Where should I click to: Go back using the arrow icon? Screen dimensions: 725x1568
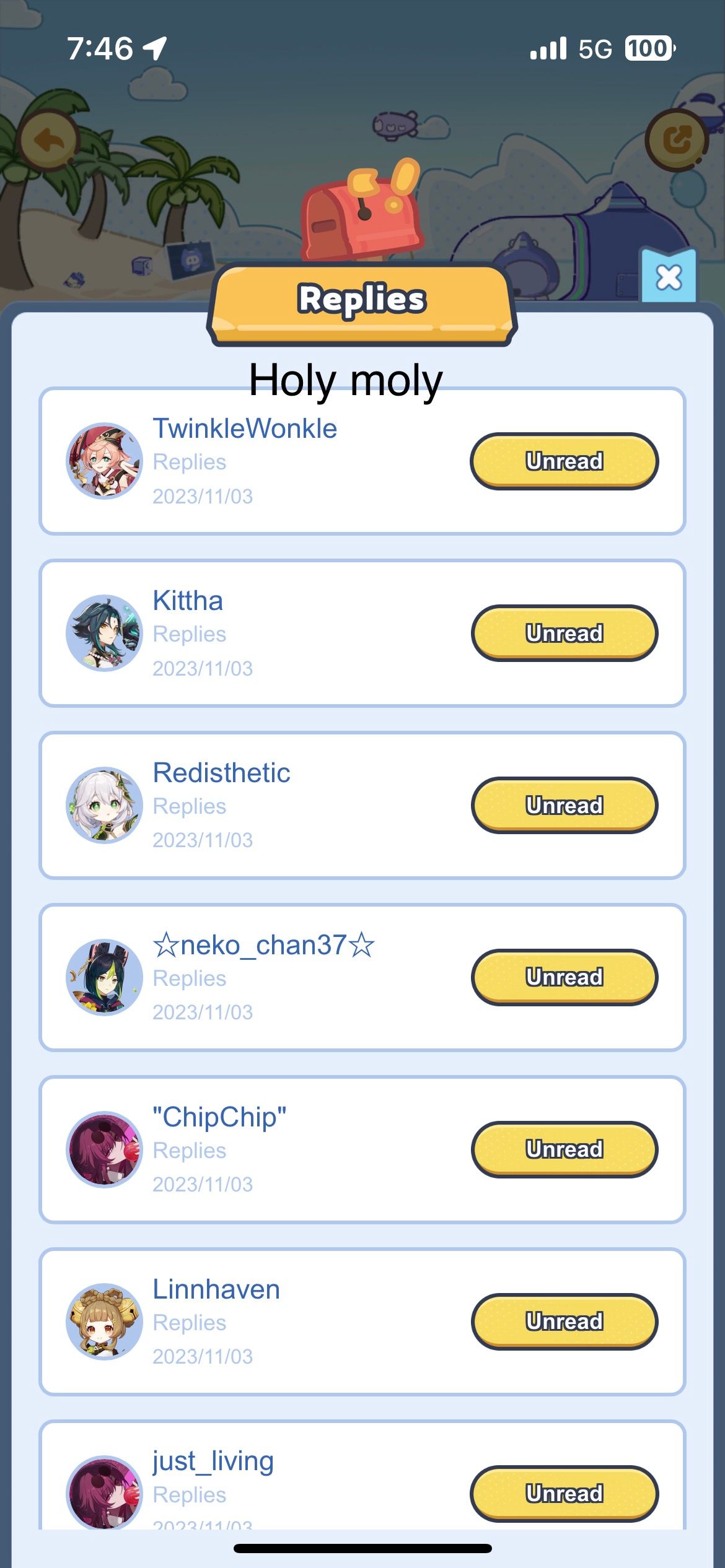coord(49,141)
